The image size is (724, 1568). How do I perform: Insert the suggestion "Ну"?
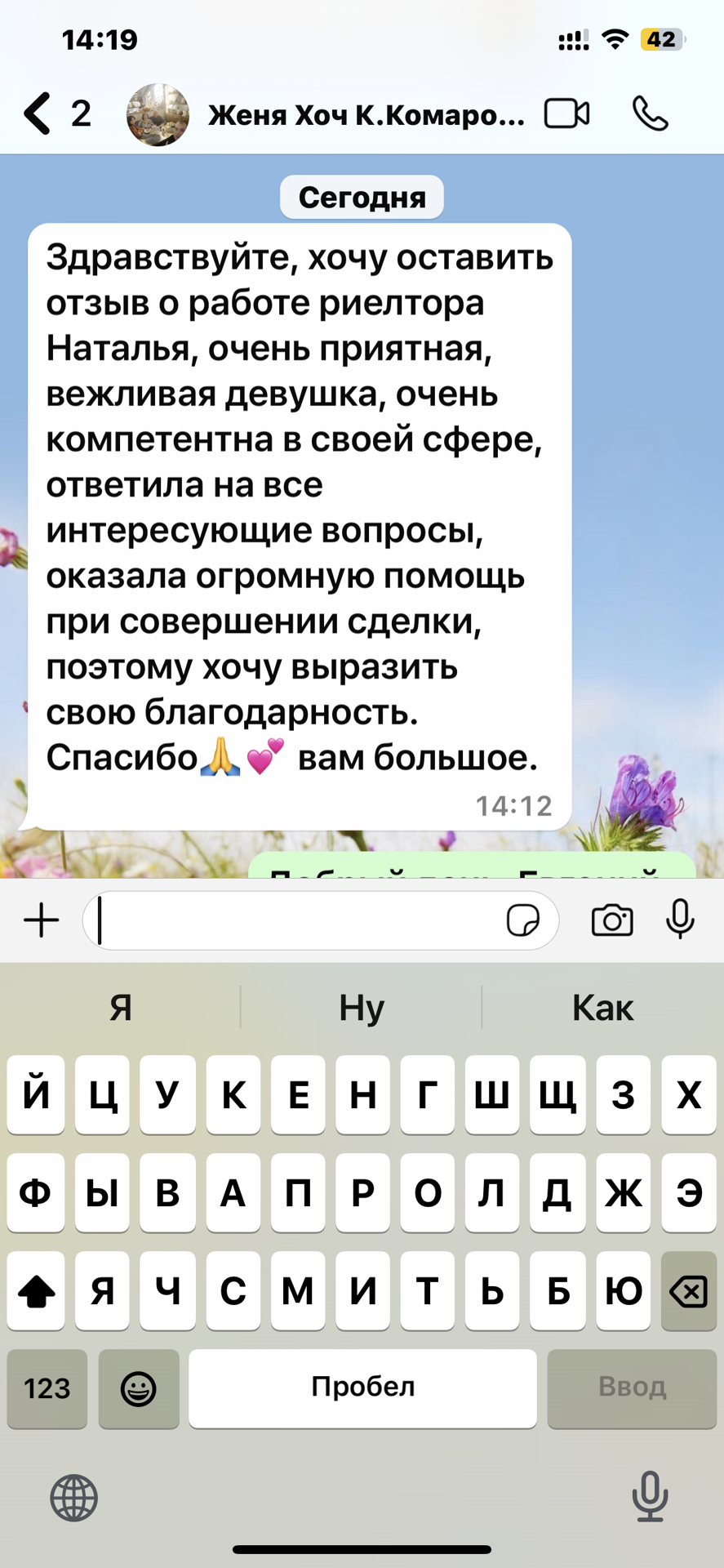(x=362, y=1008)
